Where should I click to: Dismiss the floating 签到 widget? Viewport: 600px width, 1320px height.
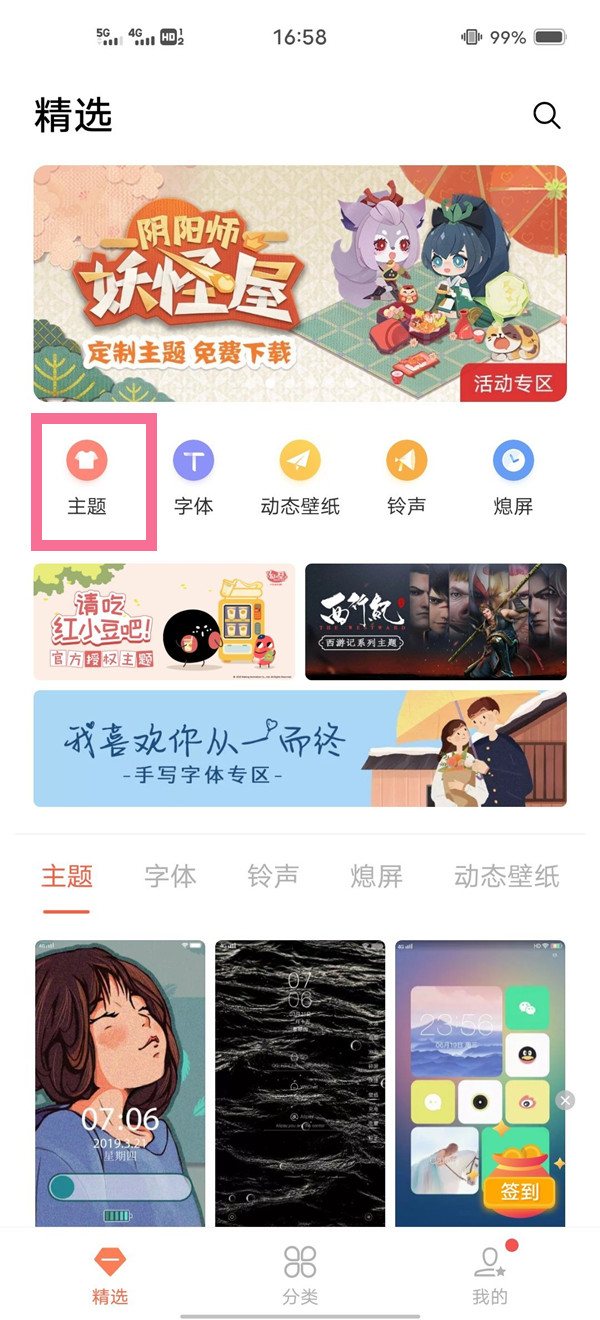pyautogui.click(x=566, y=1100)
